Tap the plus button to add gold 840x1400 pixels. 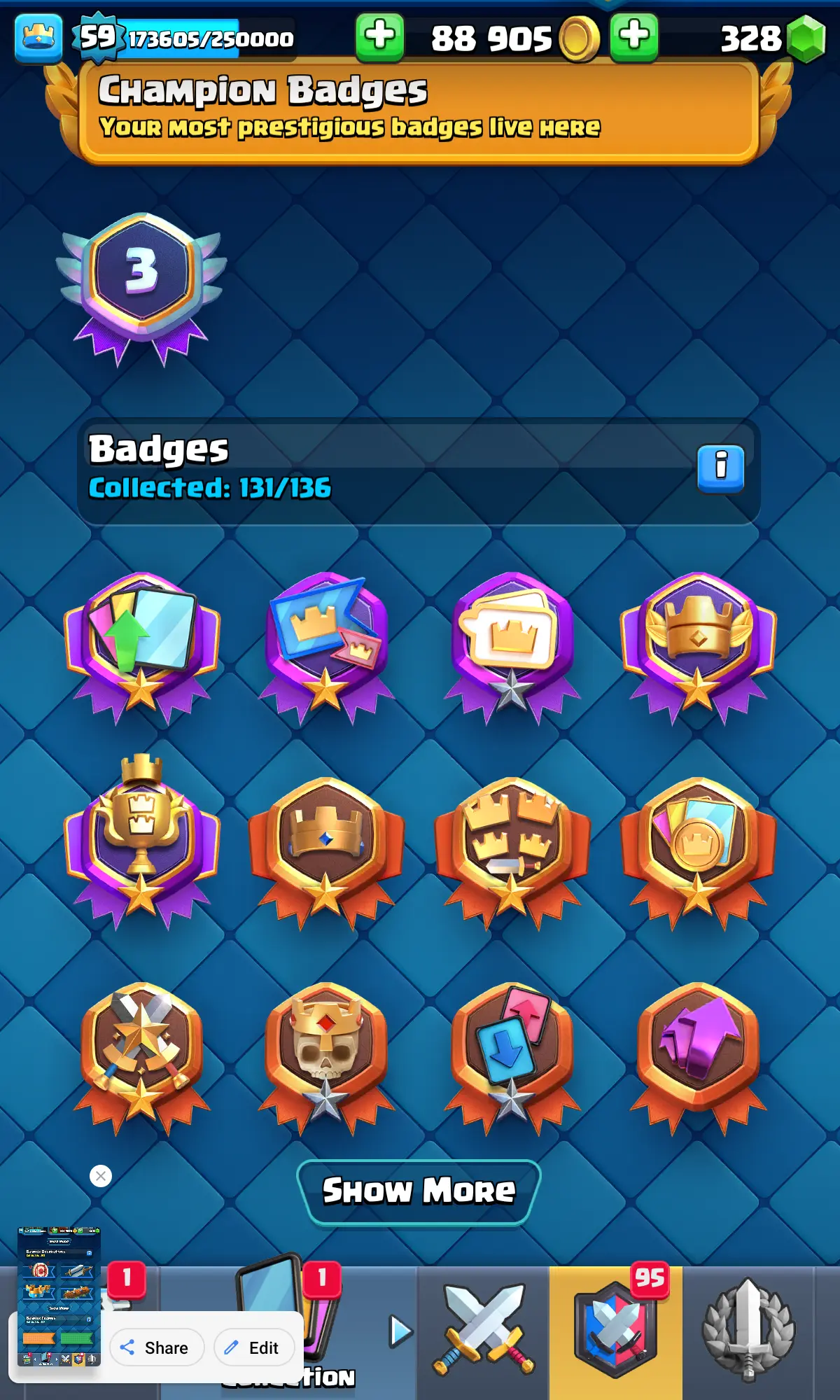[x=380, y=36]
